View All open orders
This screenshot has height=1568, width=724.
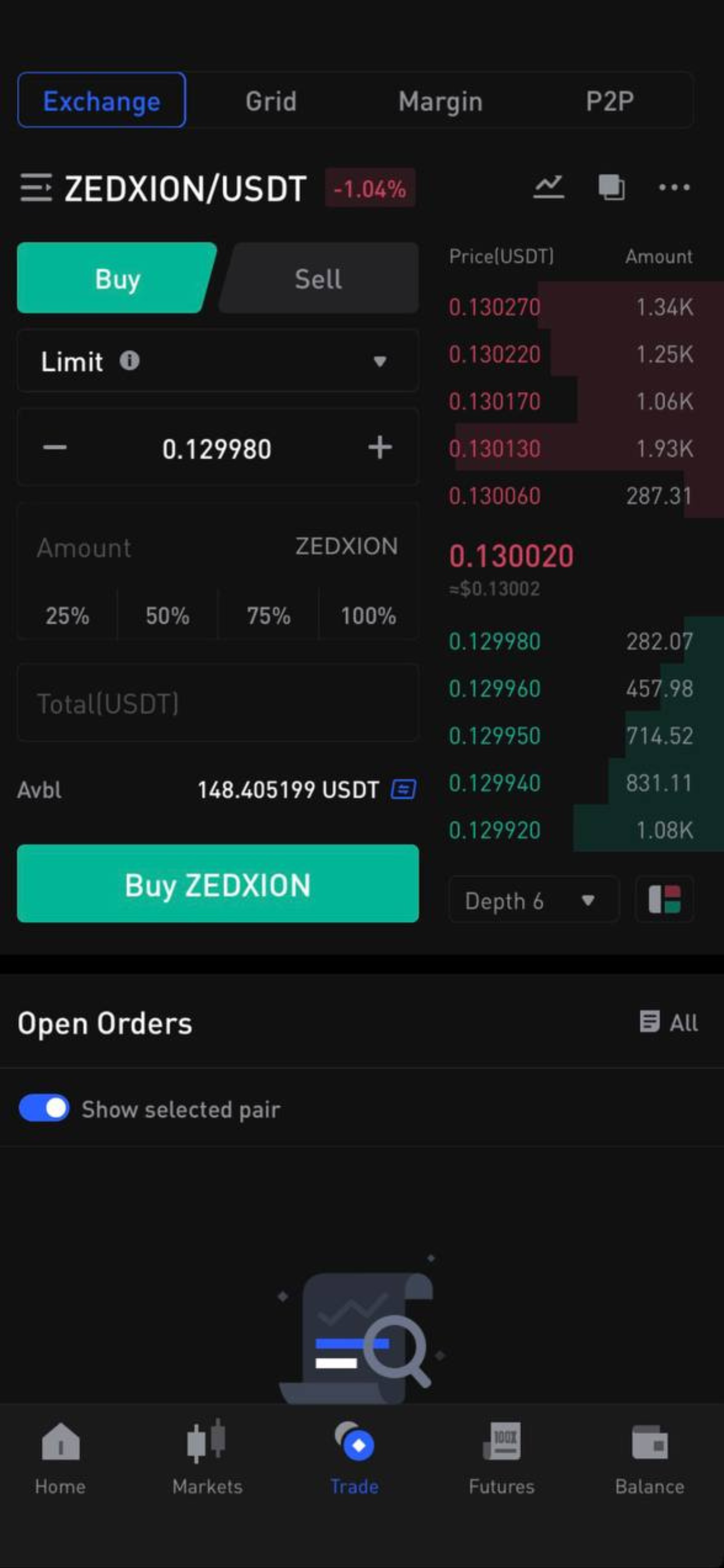pos(669,1023)
